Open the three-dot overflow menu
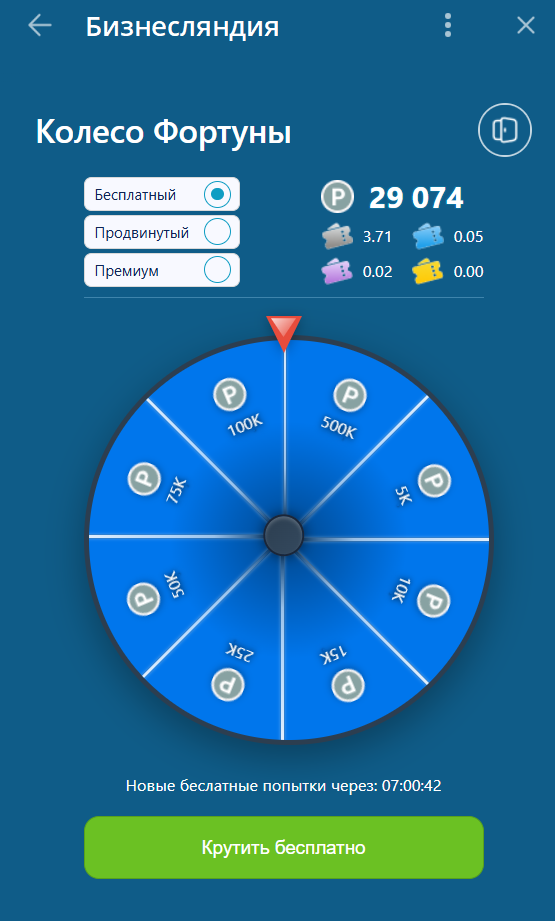The width and height of the screenshot is (555, 921). coord(448,26)
